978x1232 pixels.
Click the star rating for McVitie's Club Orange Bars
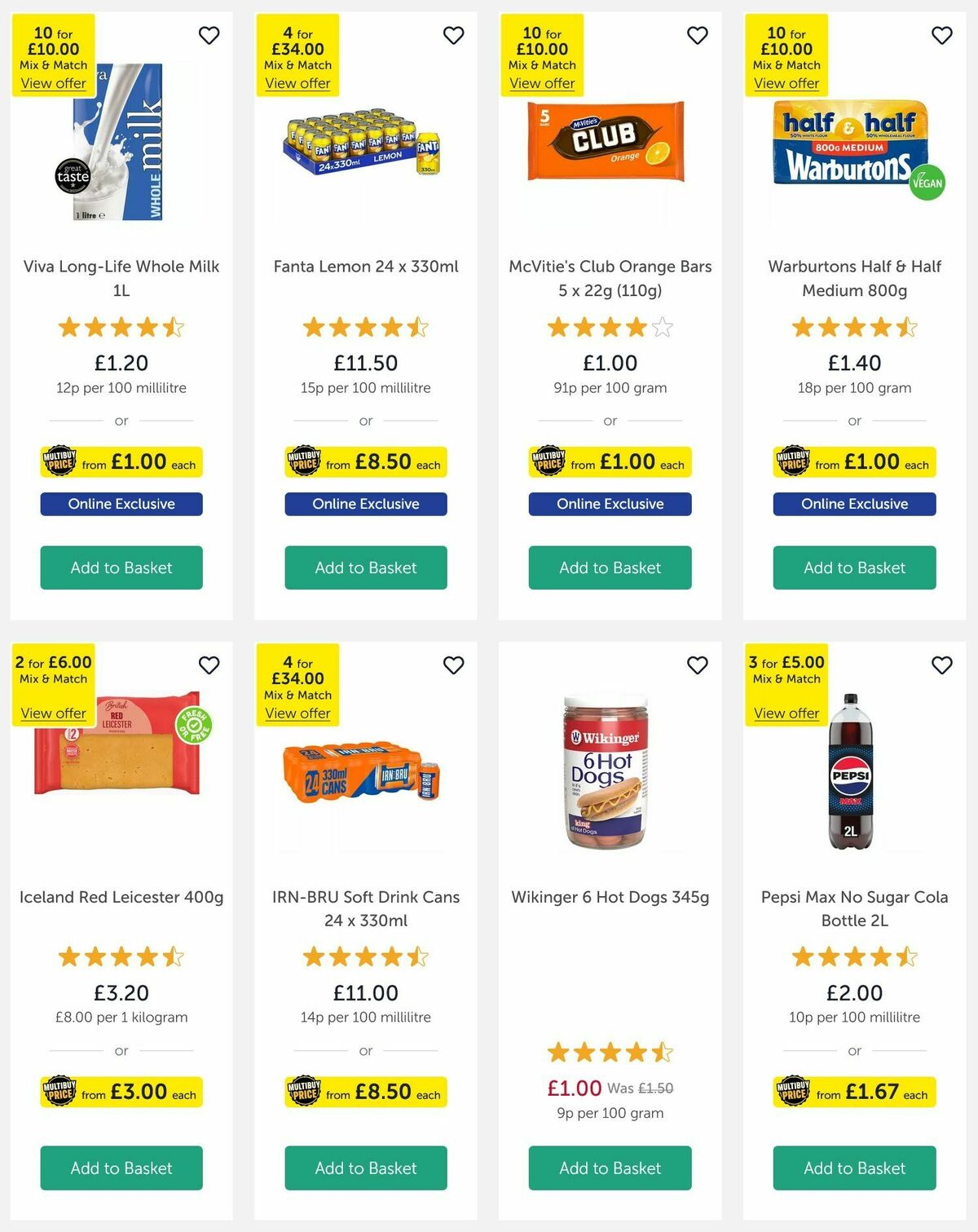click(610, 325)
